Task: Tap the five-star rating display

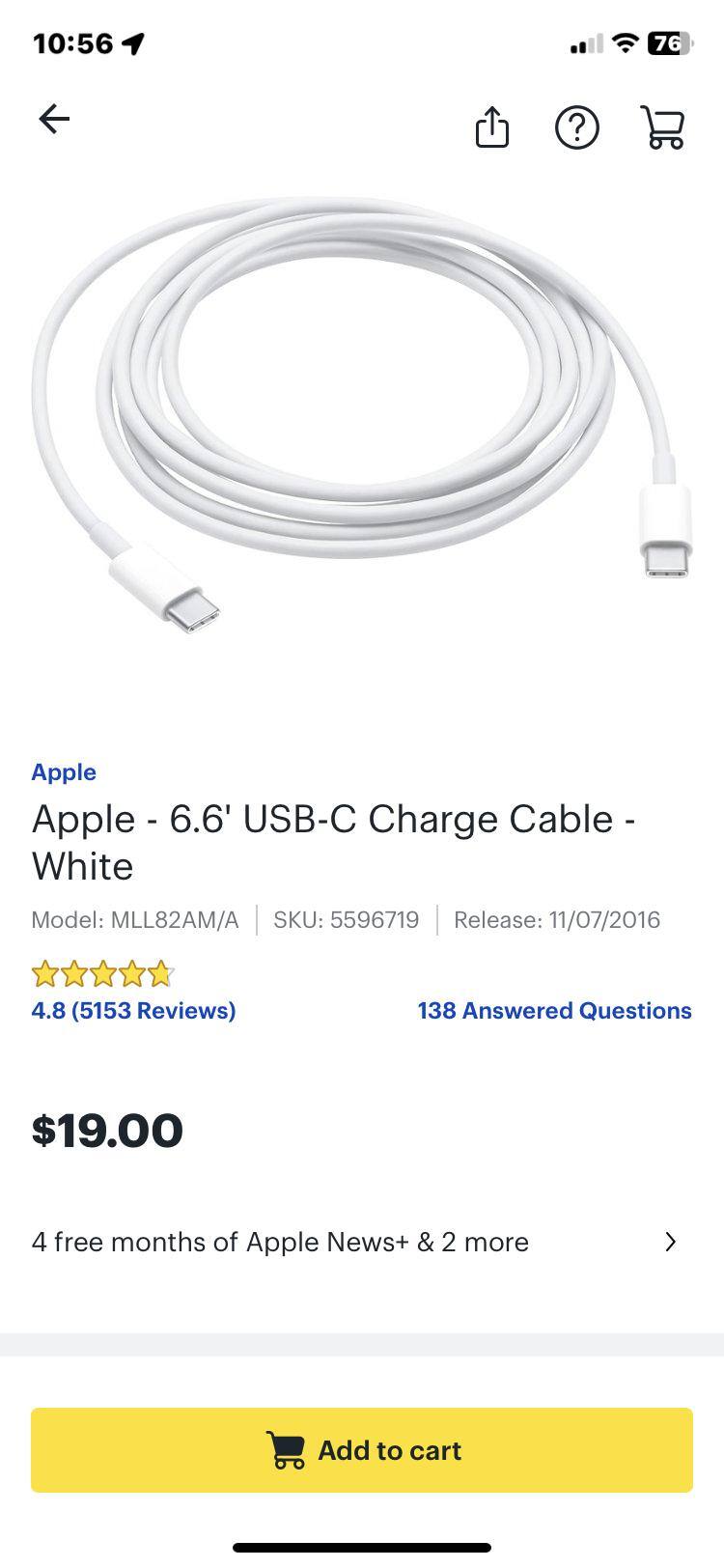Action: 102,974
